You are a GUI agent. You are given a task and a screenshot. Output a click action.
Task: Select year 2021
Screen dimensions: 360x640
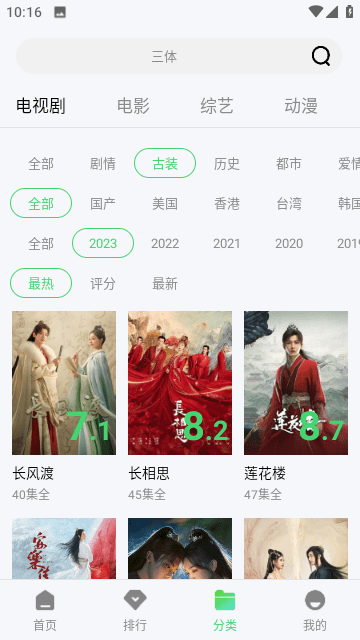tap(227, 243)
